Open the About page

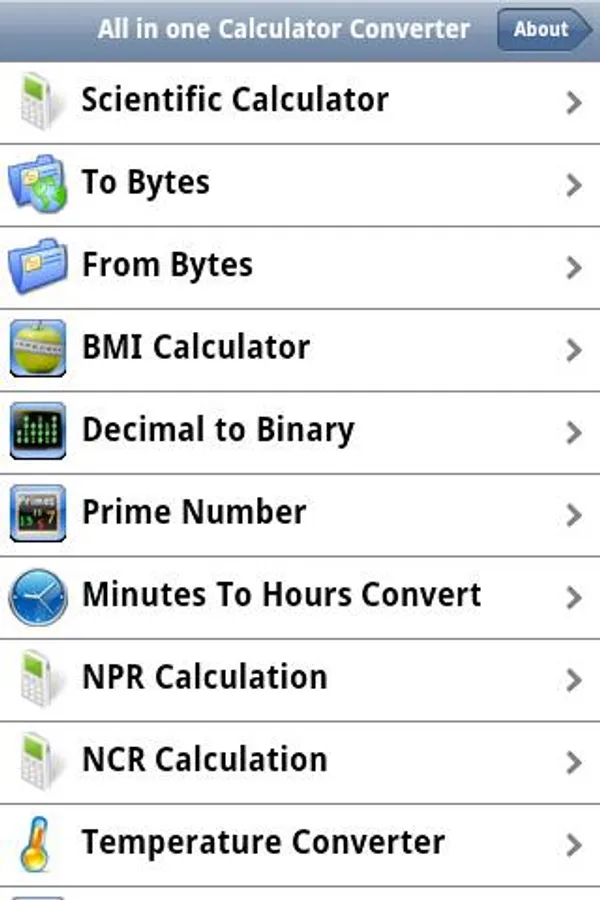click(x=543, y=30)
